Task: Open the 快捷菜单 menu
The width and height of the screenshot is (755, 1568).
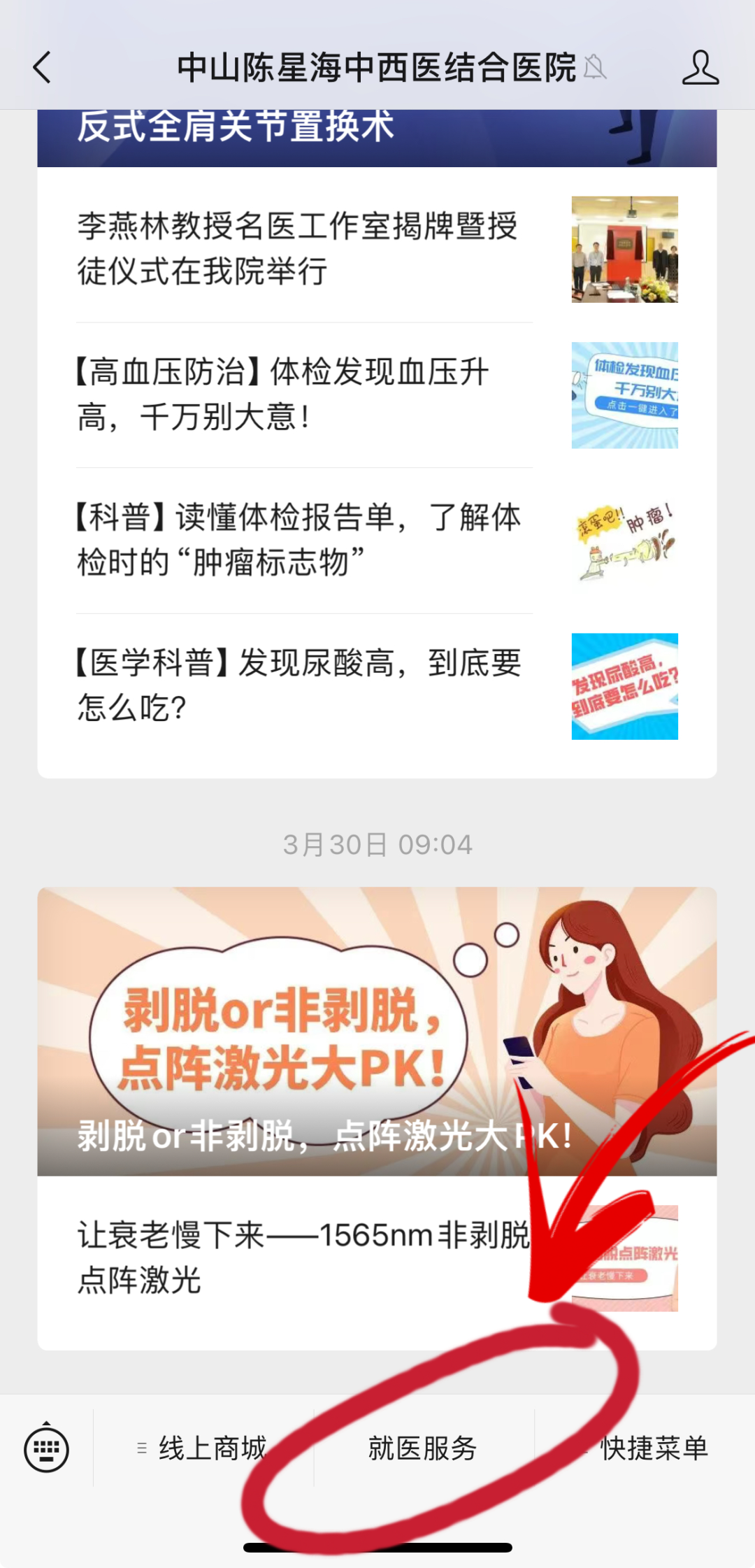Action: click(x=645, y=1448)
